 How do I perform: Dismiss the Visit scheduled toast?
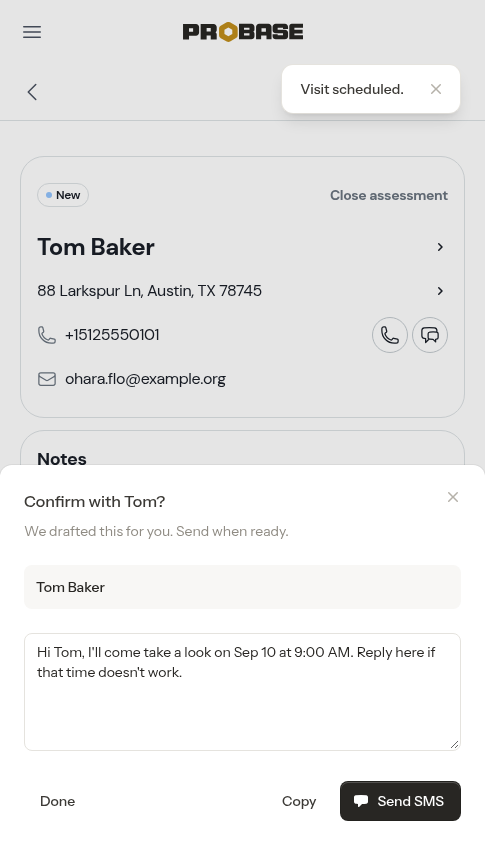point(436,89)
